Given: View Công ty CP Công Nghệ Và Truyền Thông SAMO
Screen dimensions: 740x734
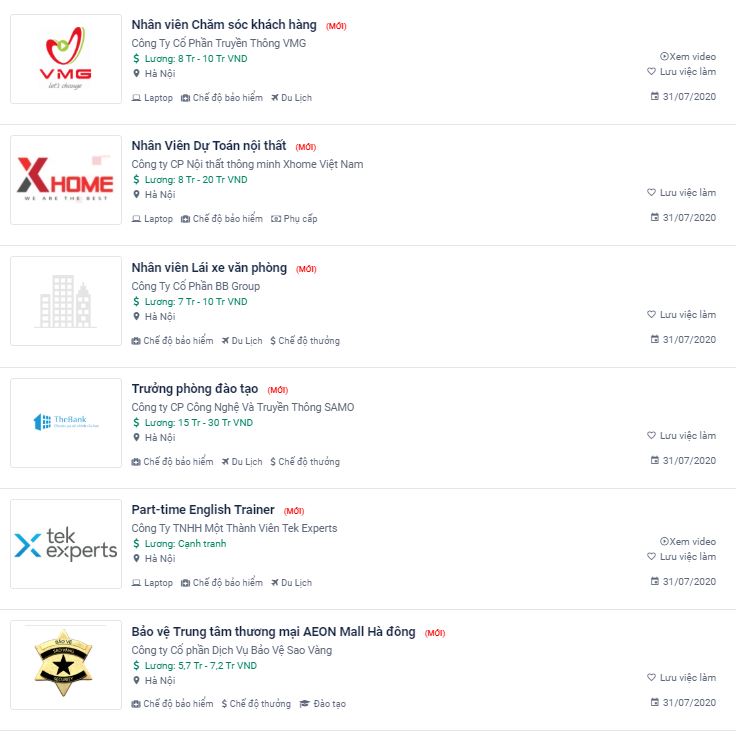Looking at the screenshot, I should (242, 407).
